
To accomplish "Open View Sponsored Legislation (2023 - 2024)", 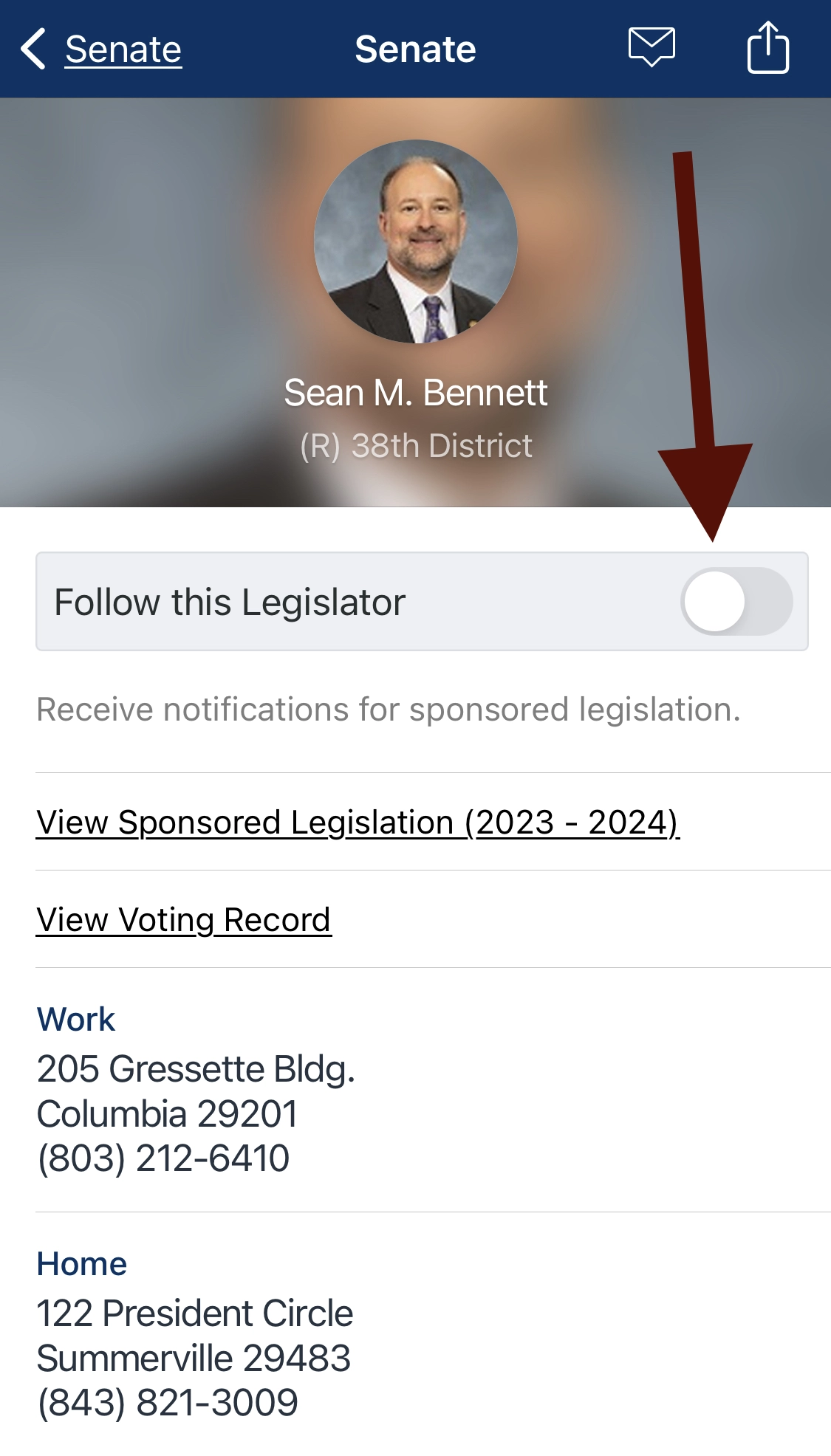I will tap(358, 822).
